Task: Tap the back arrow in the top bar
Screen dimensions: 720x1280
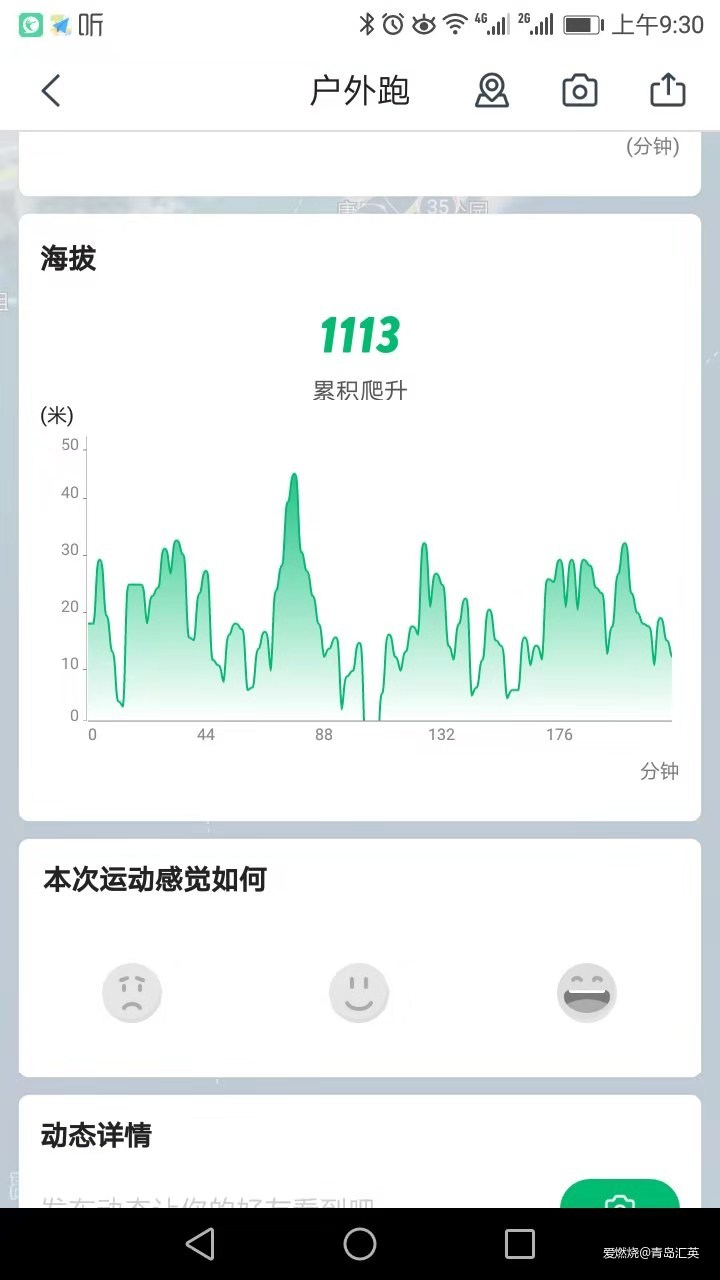Action: coord(51,90)
